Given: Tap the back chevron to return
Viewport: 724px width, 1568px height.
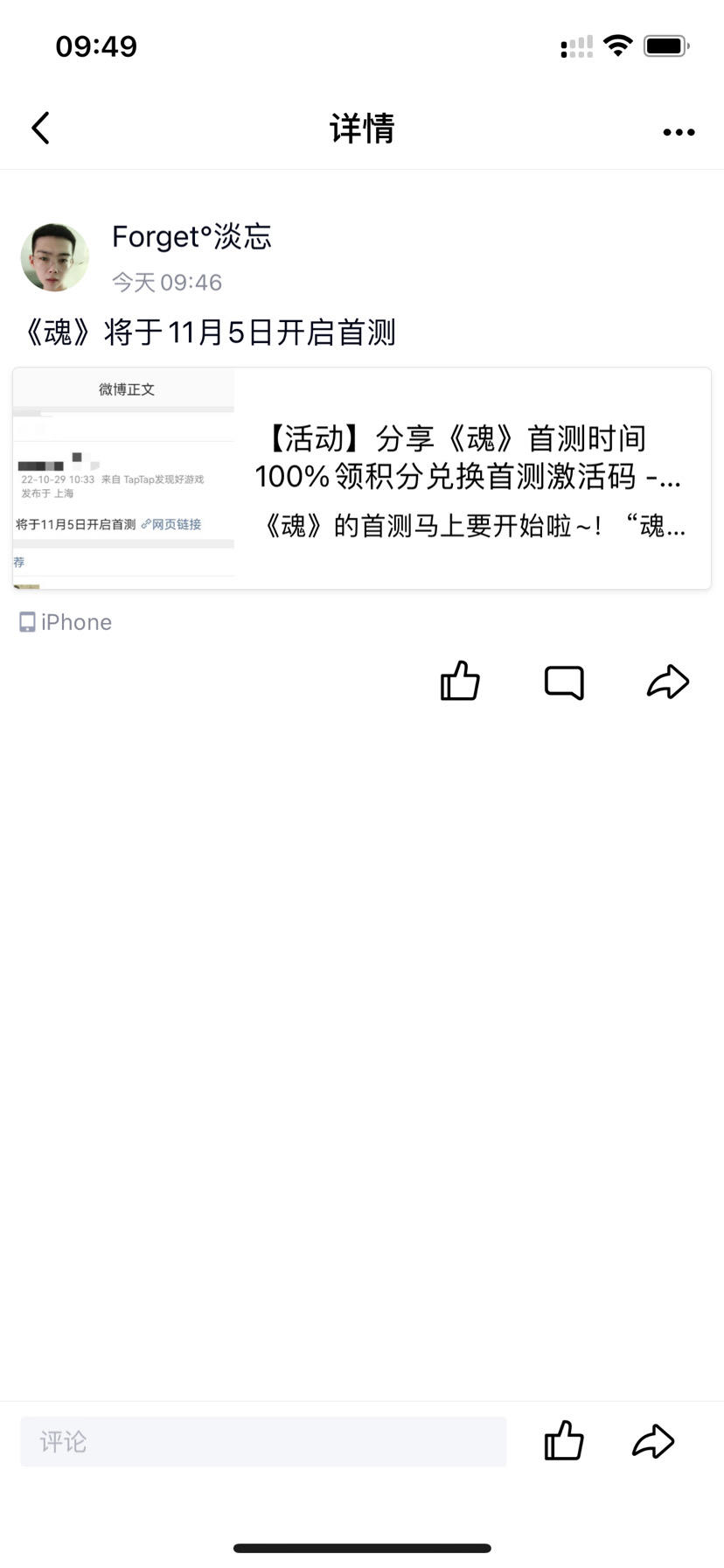Looking at the screenshot, I should click(x=39, y=128).
